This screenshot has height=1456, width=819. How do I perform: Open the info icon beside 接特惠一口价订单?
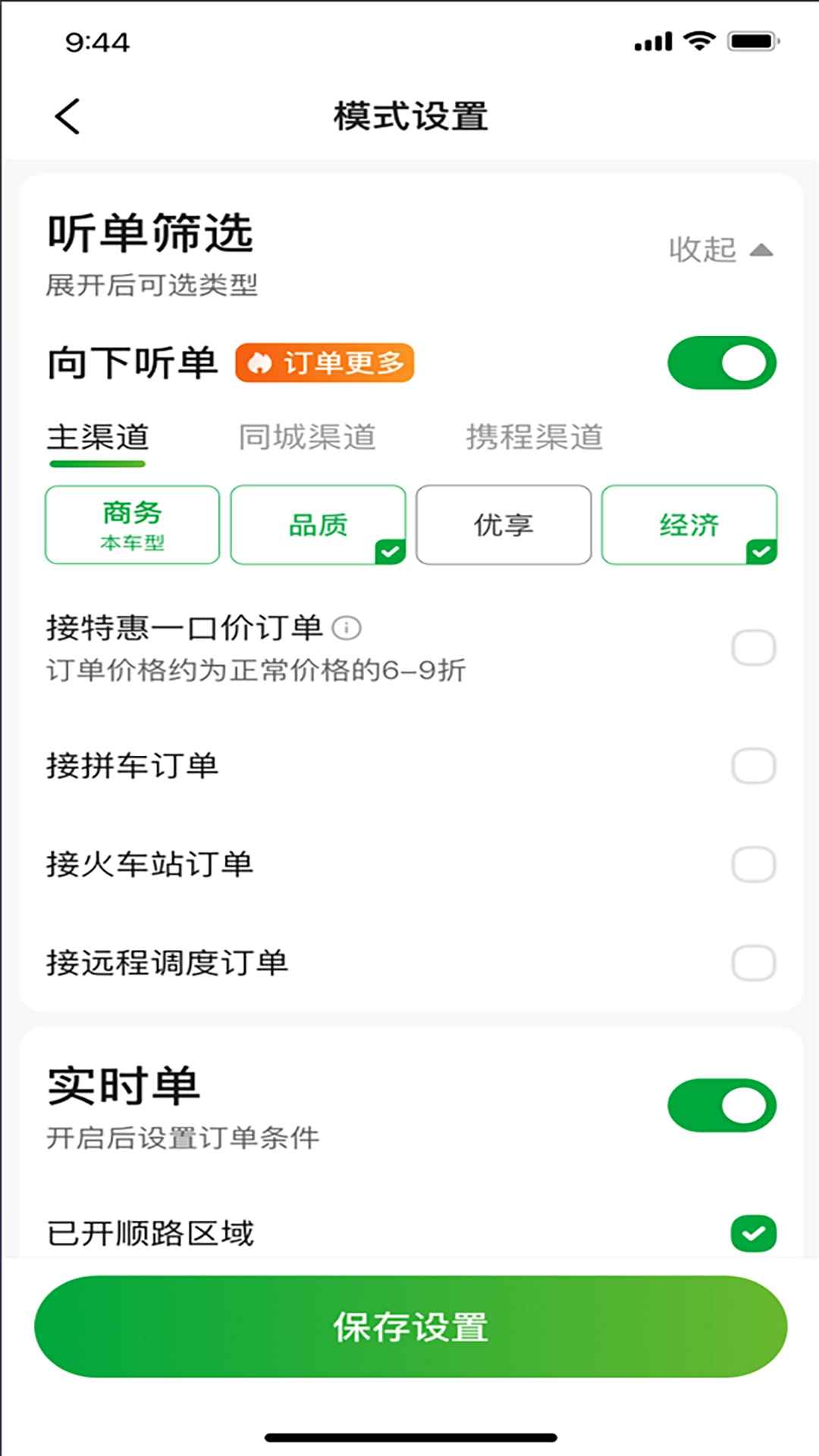pyautogui.click(x=348, y=628)
